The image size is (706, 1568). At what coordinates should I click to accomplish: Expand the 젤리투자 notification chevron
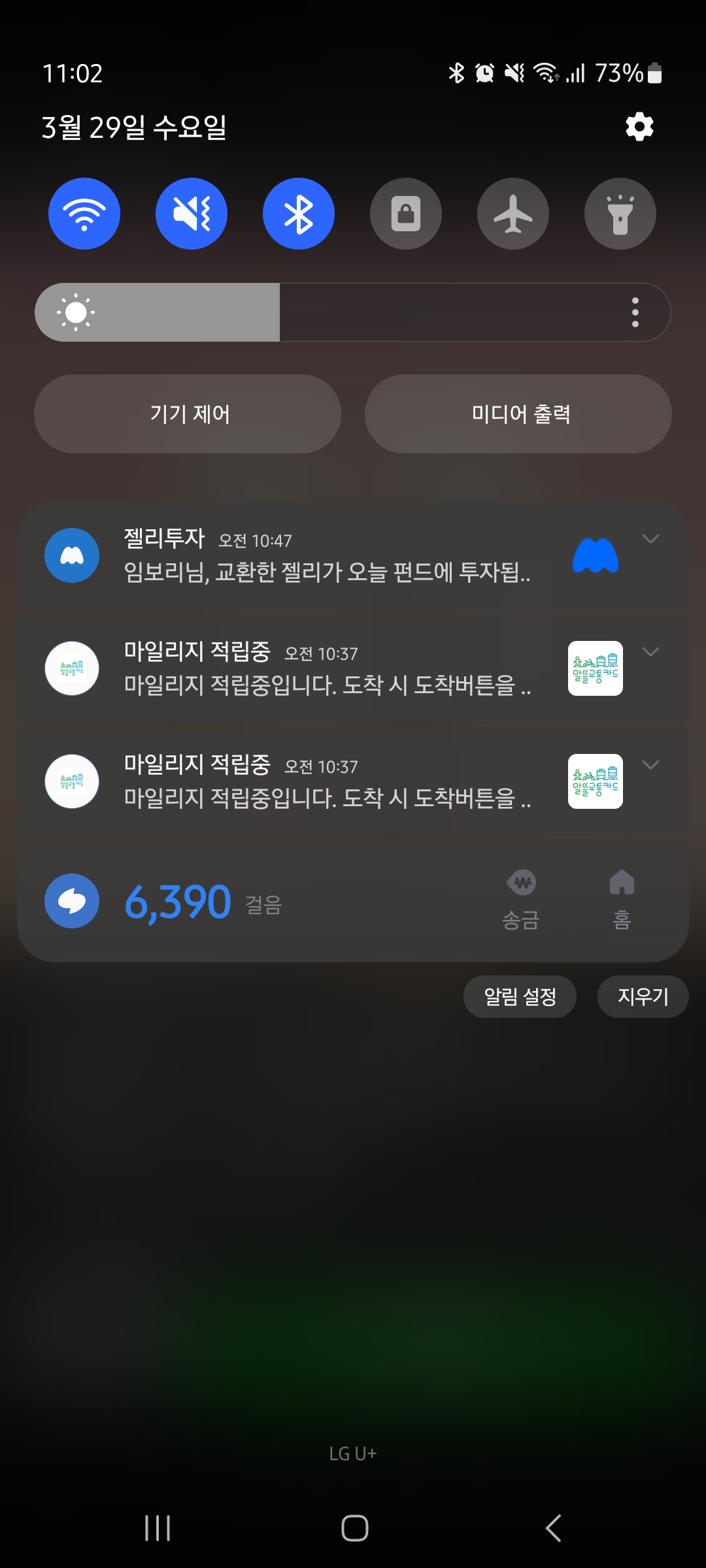[650, 539]
